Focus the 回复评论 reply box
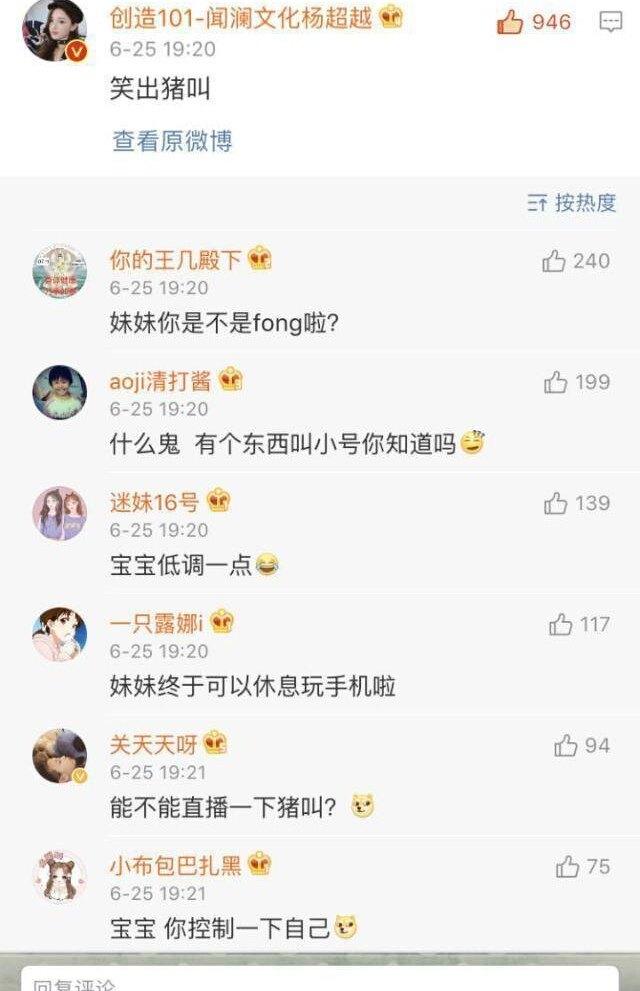The width and height of the screenshot is (640, 991). 320,980
